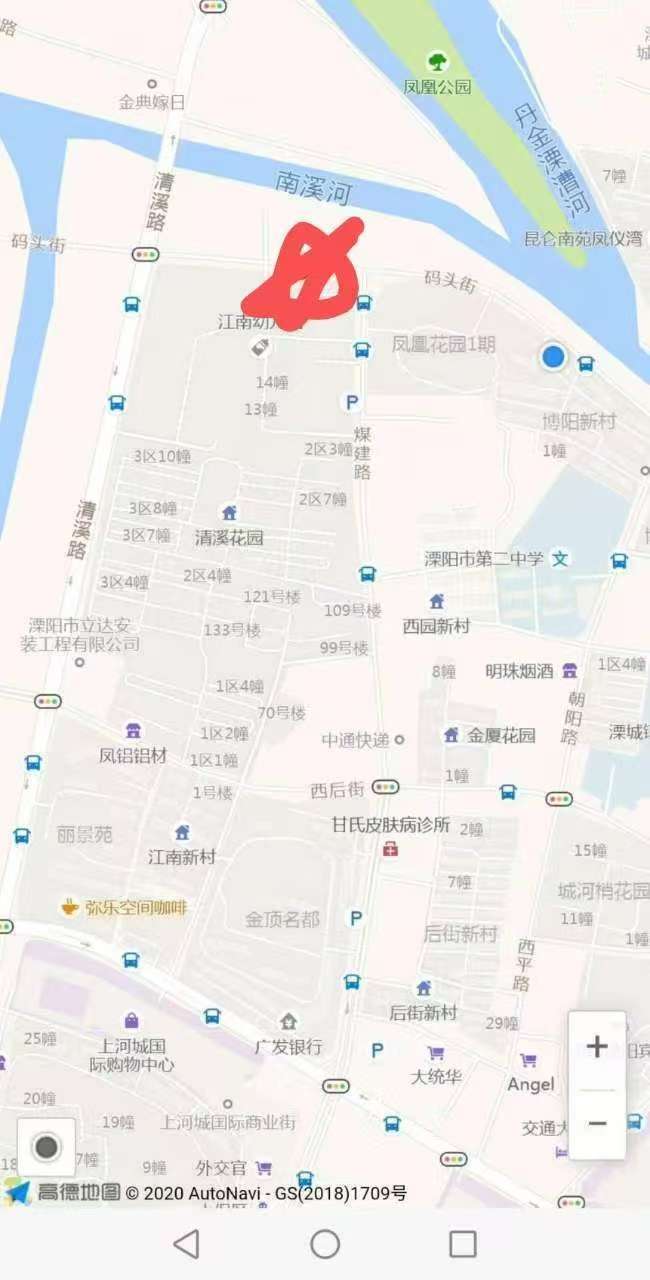The height and width of the screenshot is (1280, 650).
Task: Select the 凤凰公园 park marker
Action: pyautogui.click(x=436, y=62)
